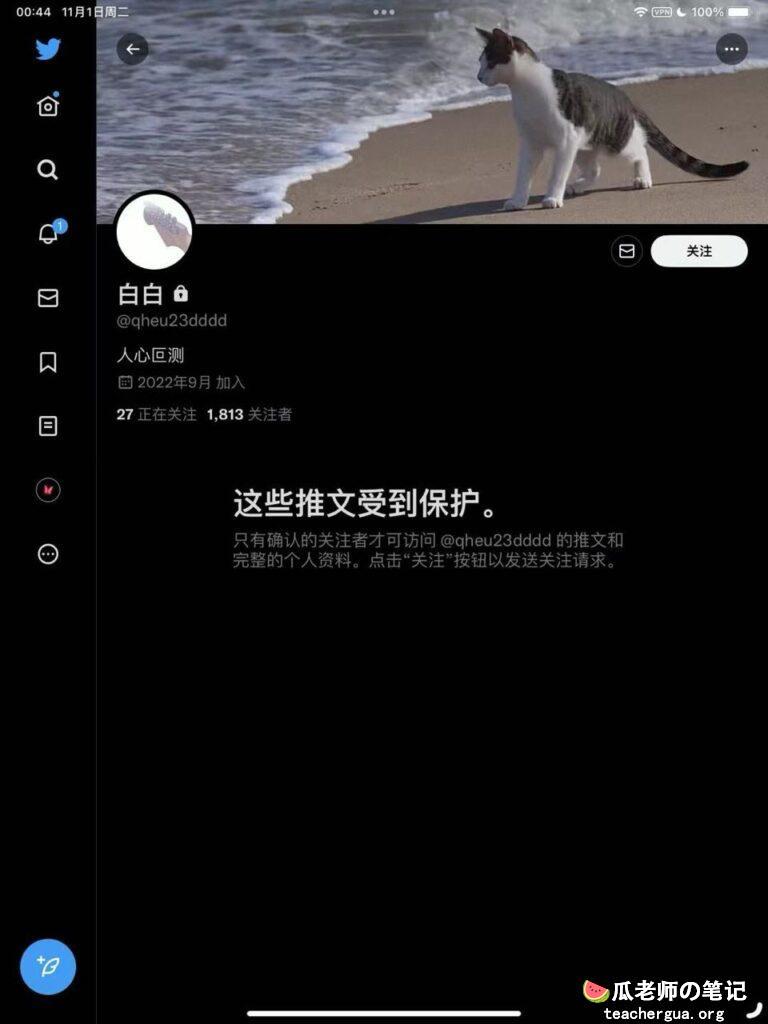The width and height of the screenshot is (768, 1024).
Task: Go back using the arrow button
Action: point(132,49)
